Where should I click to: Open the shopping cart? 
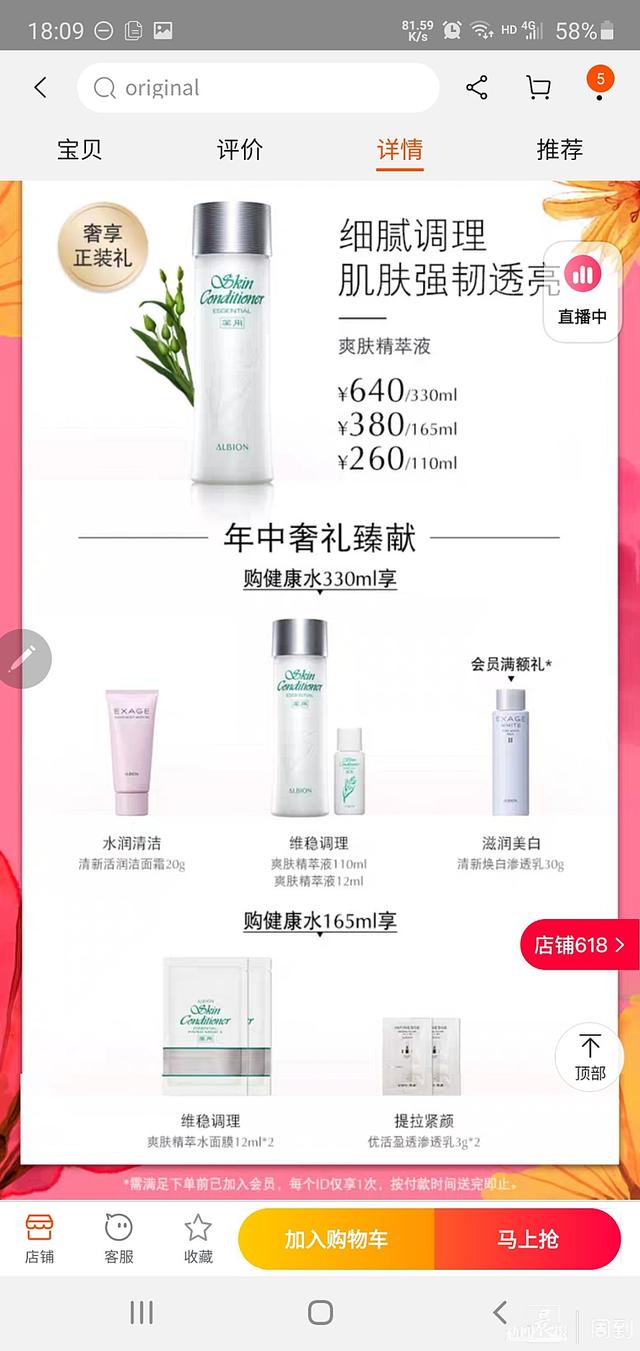click(x=538, y=88)
